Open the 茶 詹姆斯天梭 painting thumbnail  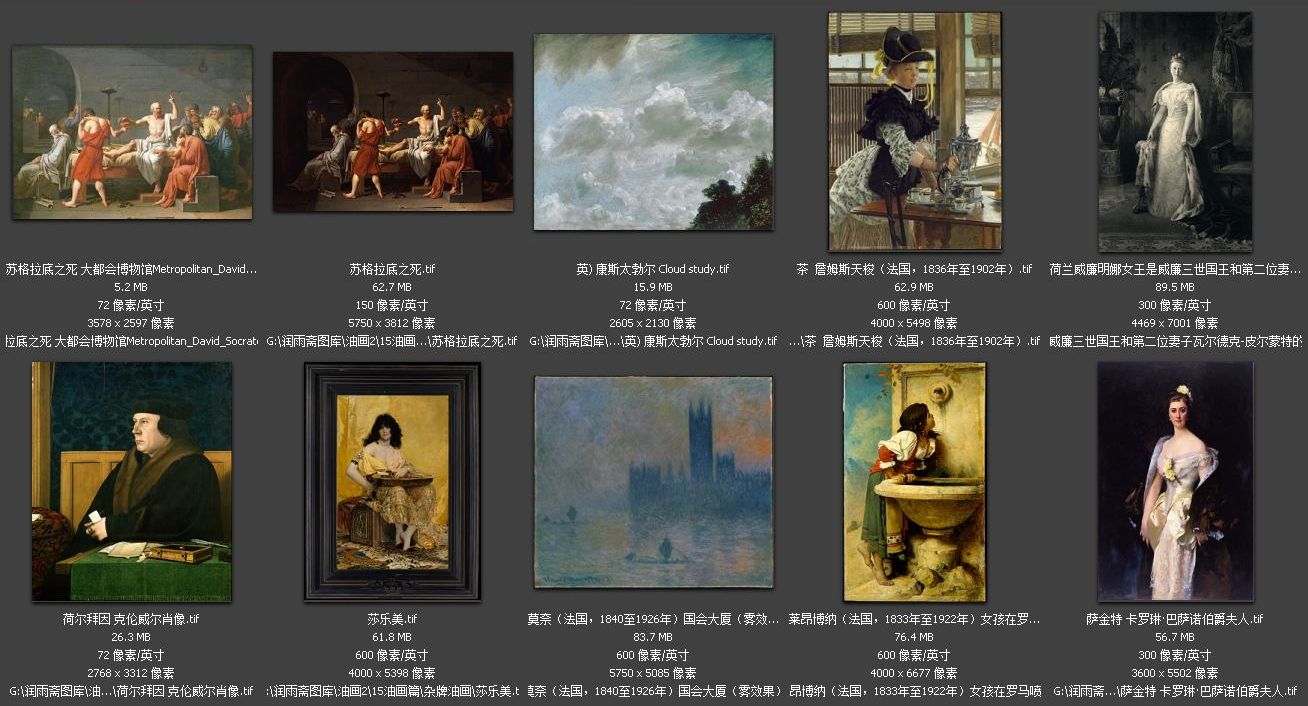(914, 131)
